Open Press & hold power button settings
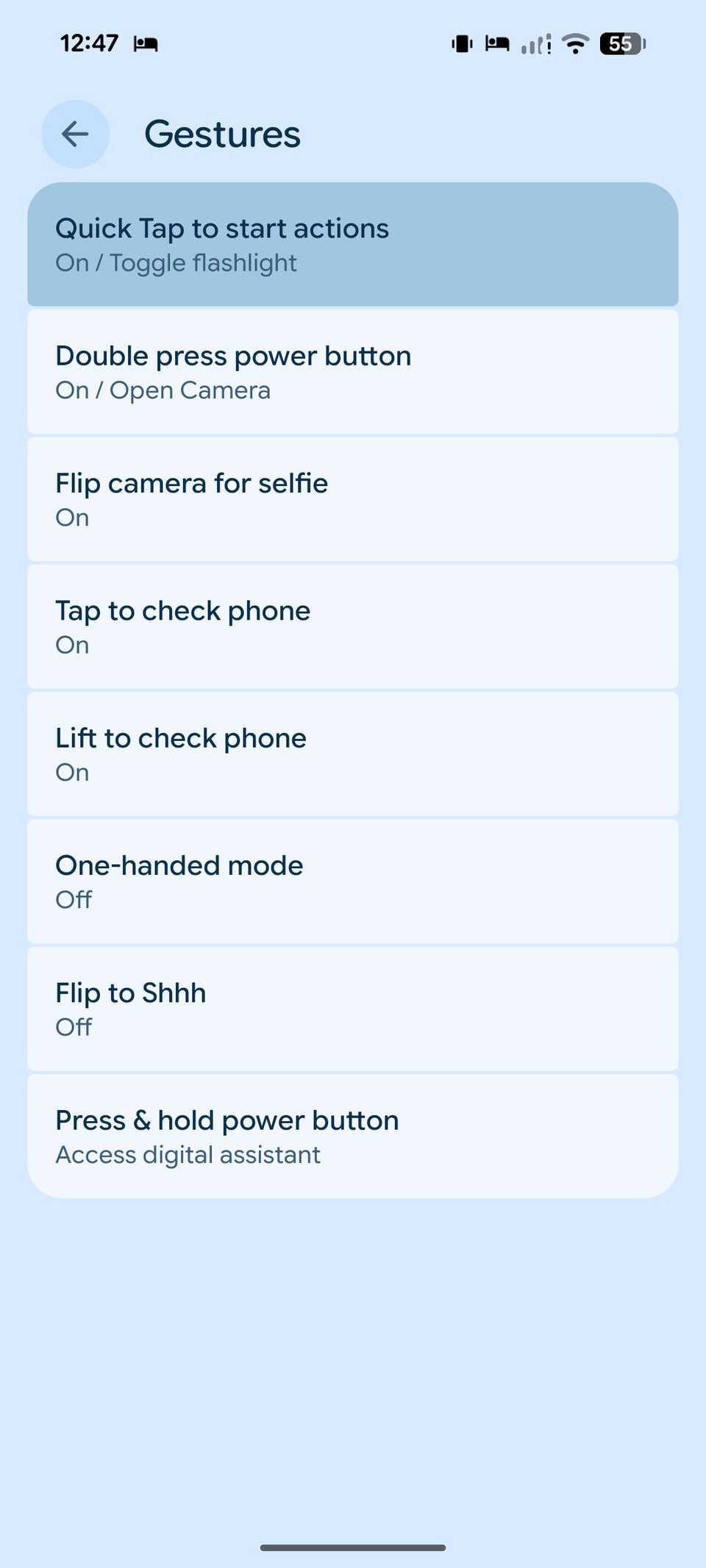 353,1136
